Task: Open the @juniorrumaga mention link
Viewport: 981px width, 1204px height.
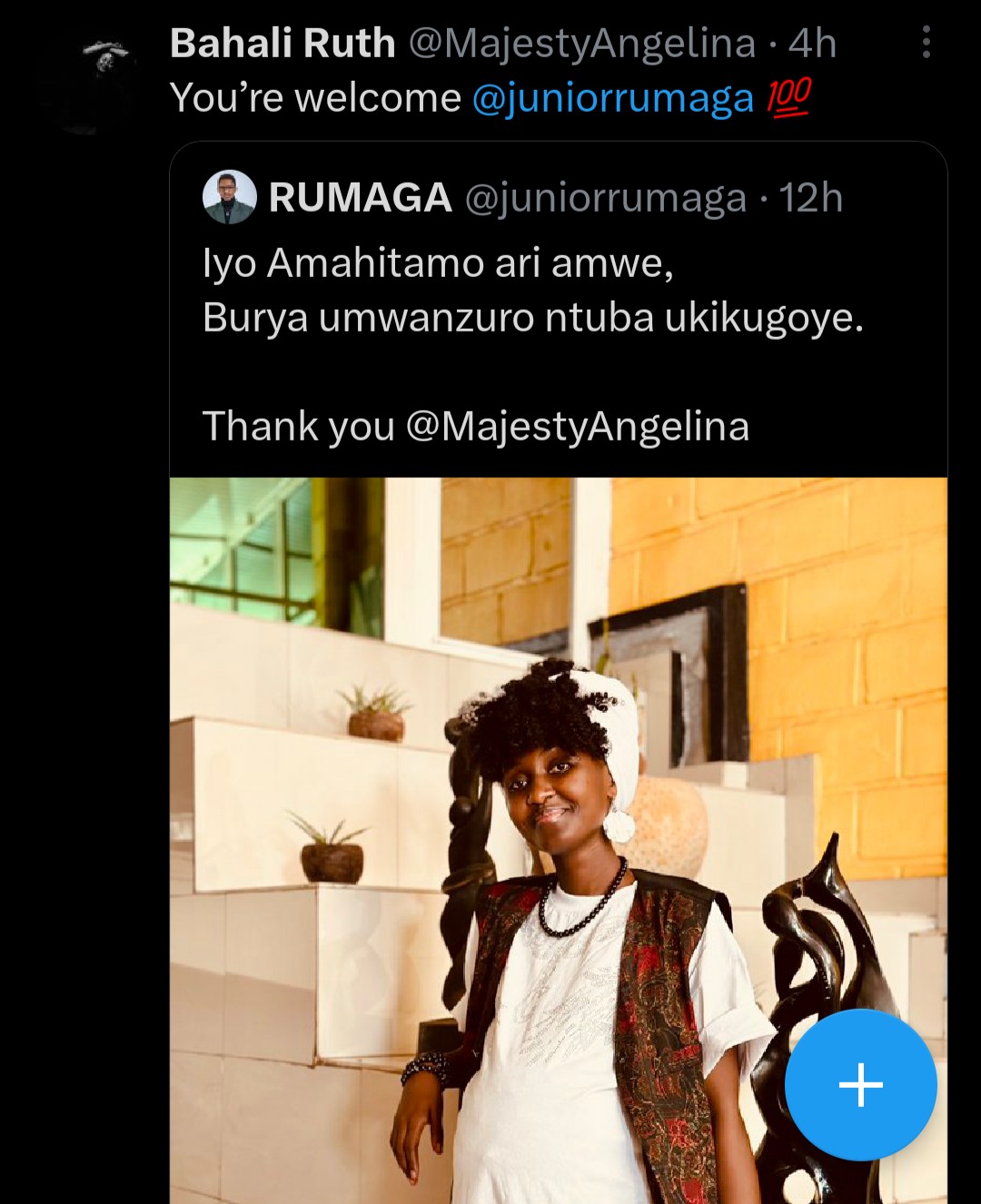Action: click(613, 99)
